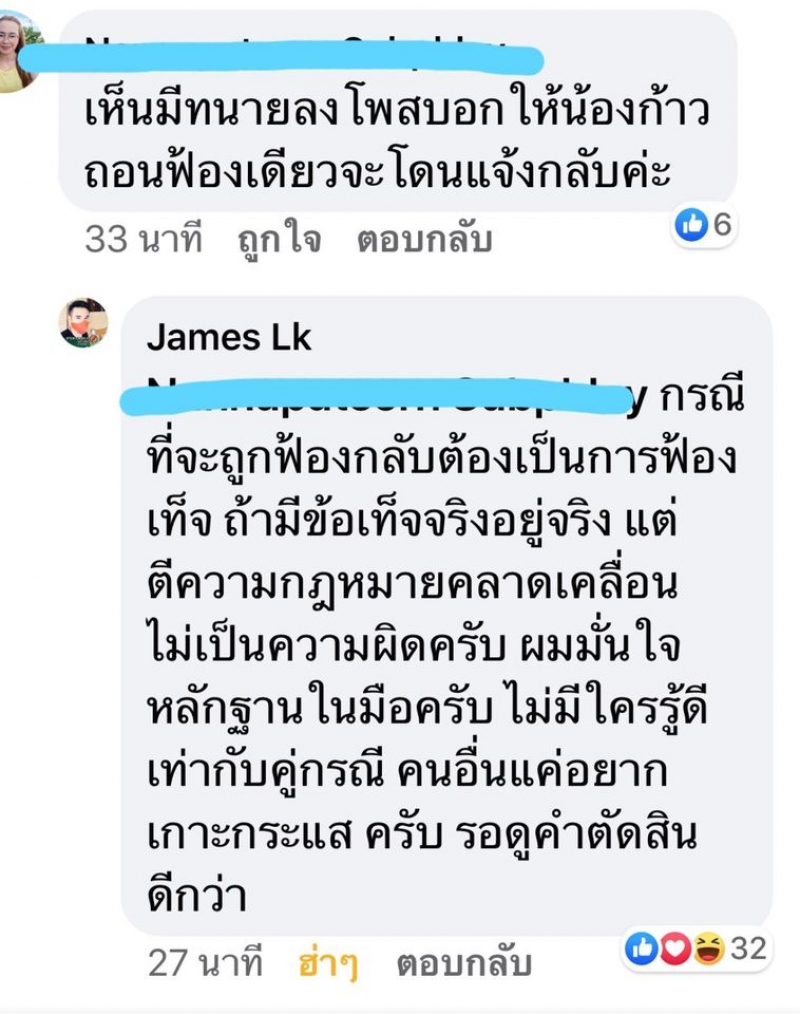The image size is (800, 1014).
Task: Tap ตอบกลับ under the 33 นาที comment
Action: tap(423, 240)
